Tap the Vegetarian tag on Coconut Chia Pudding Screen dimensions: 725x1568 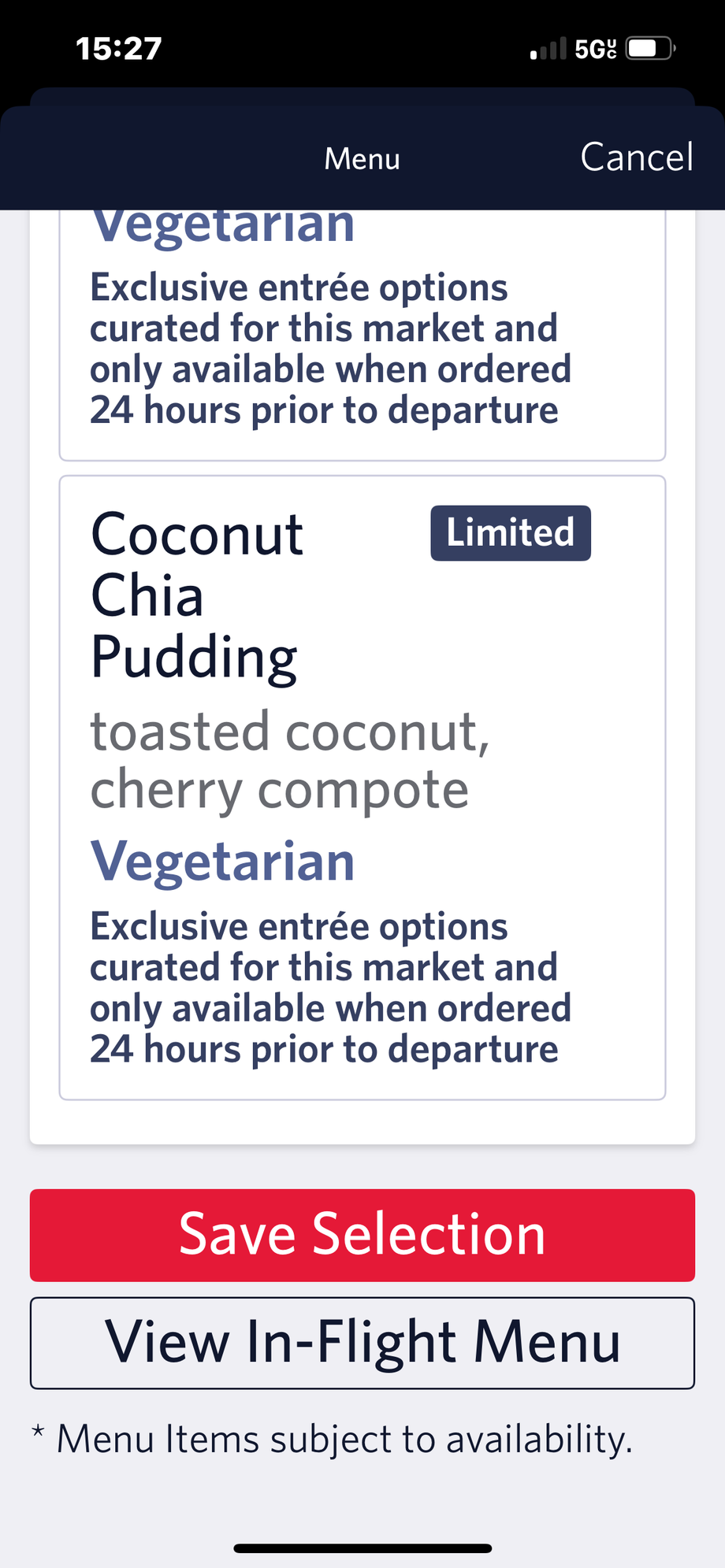tap(222, 859)
